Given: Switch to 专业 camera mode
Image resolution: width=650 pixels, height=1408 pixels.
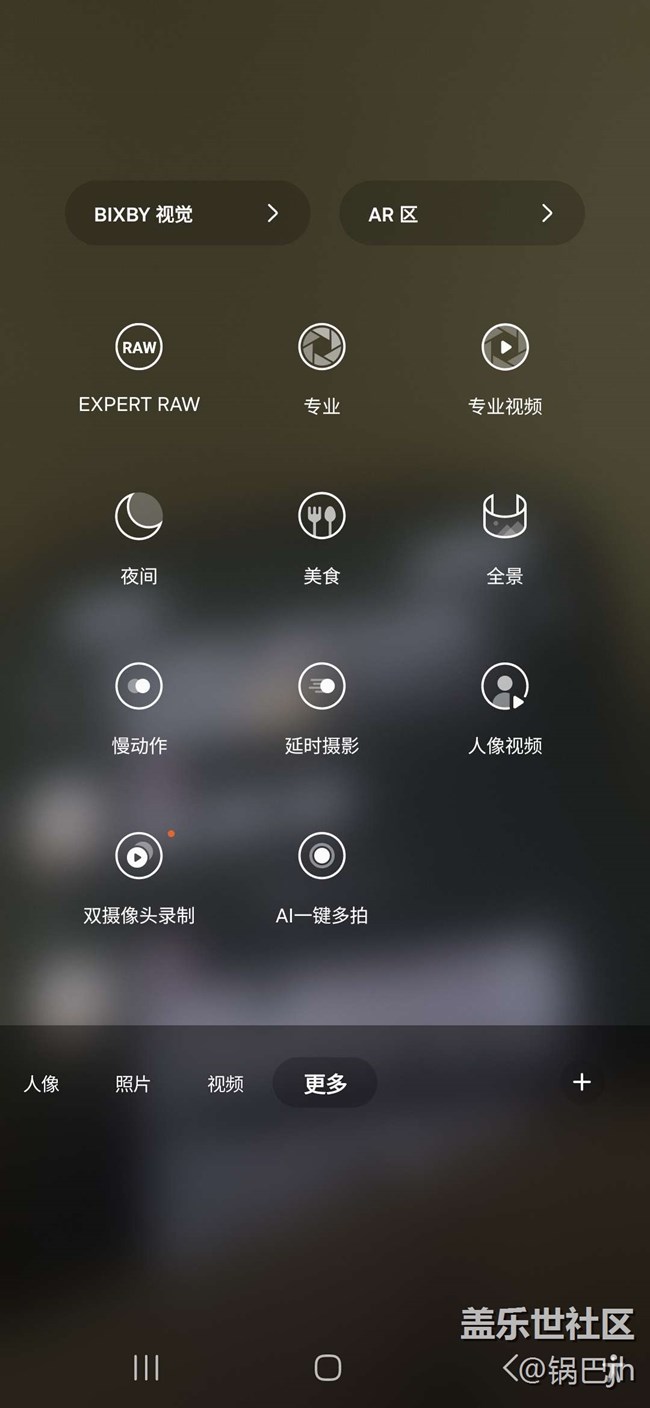Looking at the screenshot, I should click(x=322, y=368).
